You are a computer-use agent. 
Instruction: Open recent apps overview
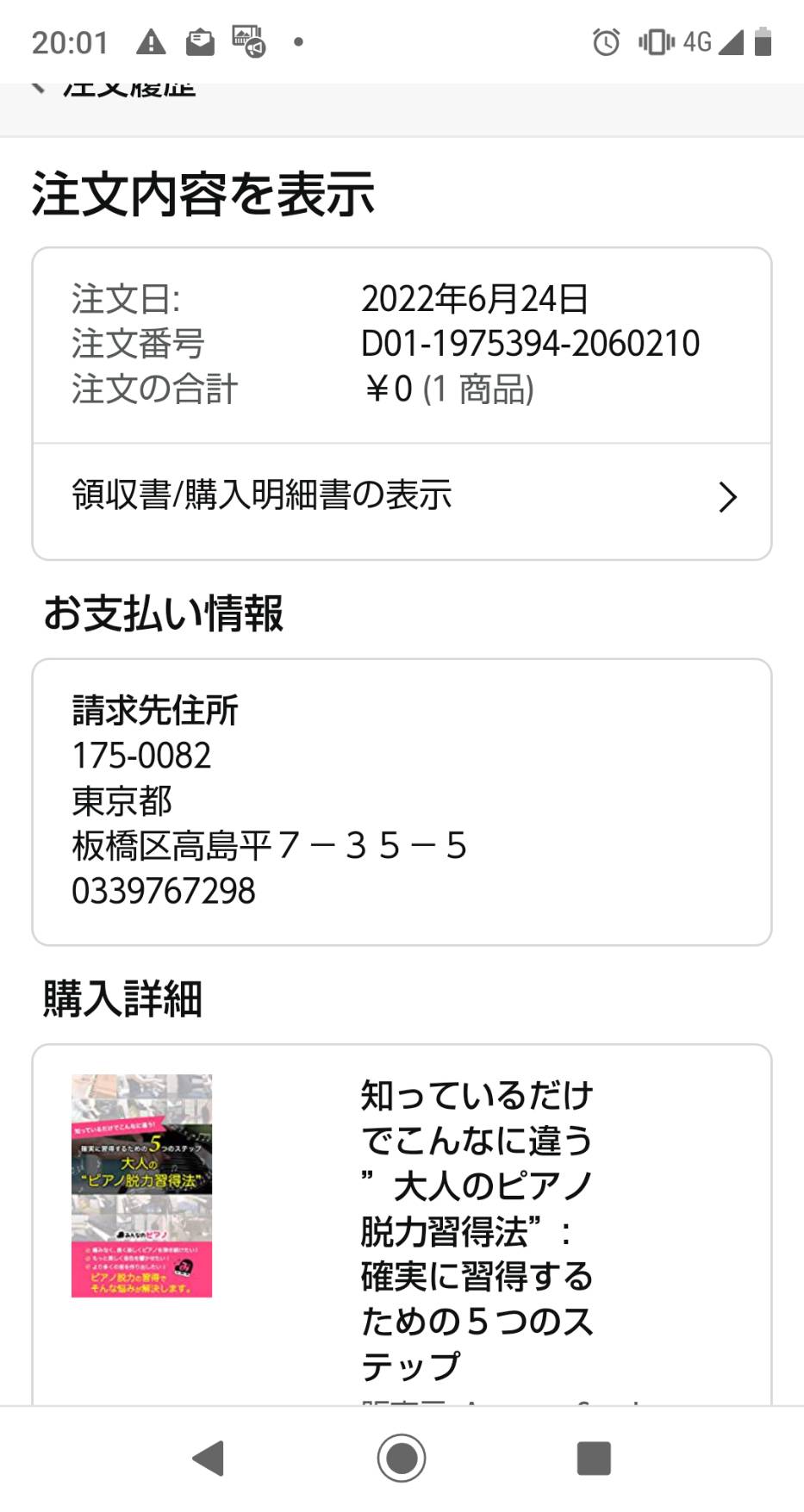(594, 1459)
